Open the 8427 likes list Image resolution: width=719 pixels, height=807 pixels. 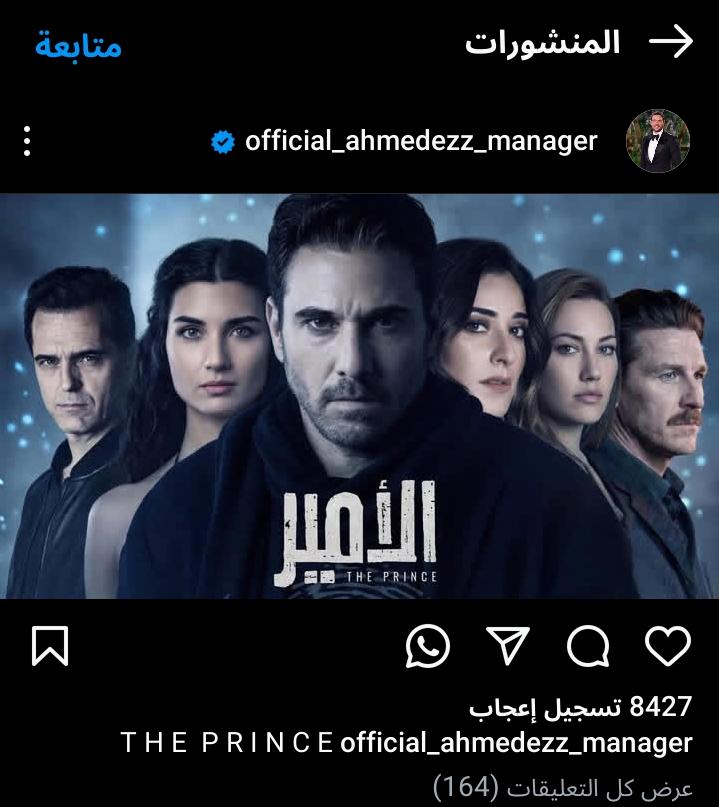point(580,707)
